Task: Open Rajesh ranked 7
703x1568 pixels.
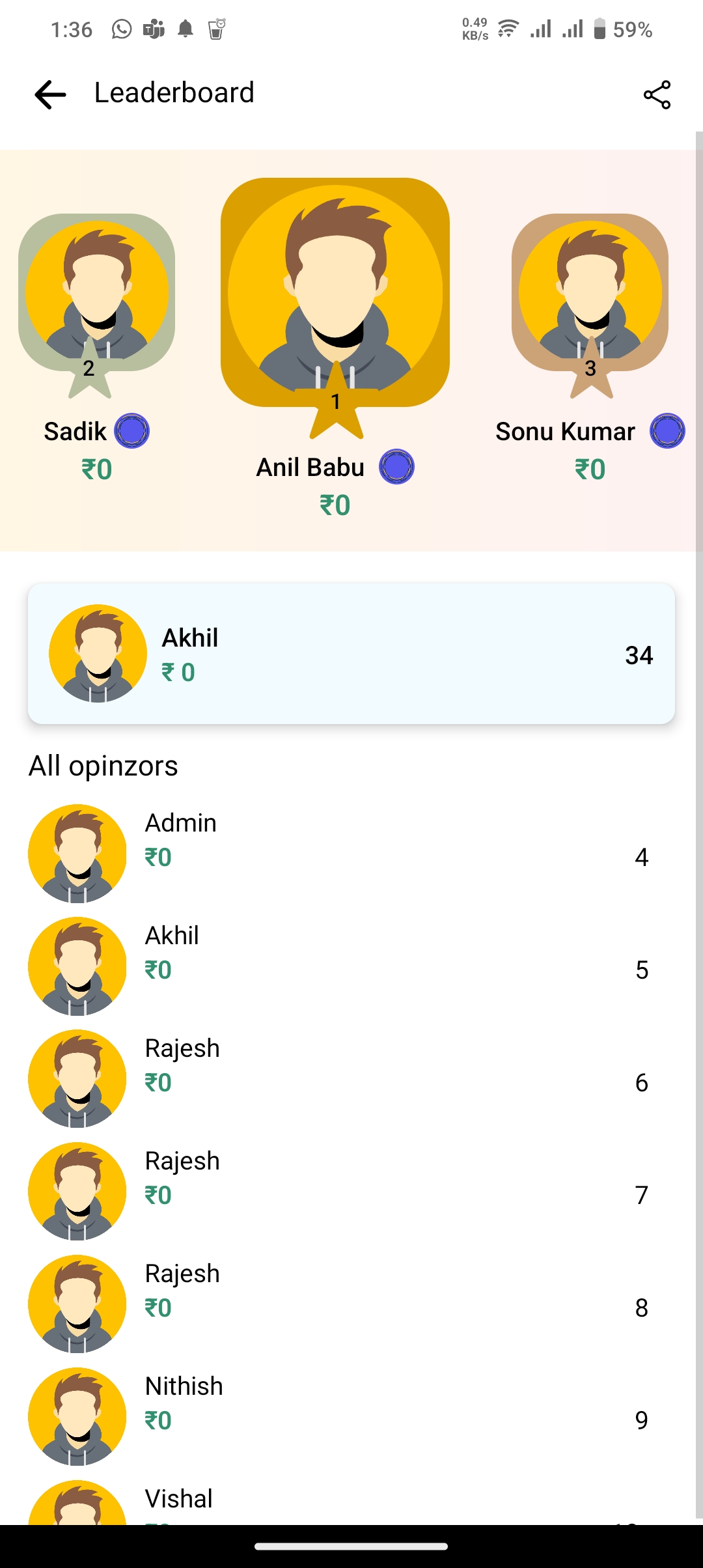Action: coord(351,1191)
